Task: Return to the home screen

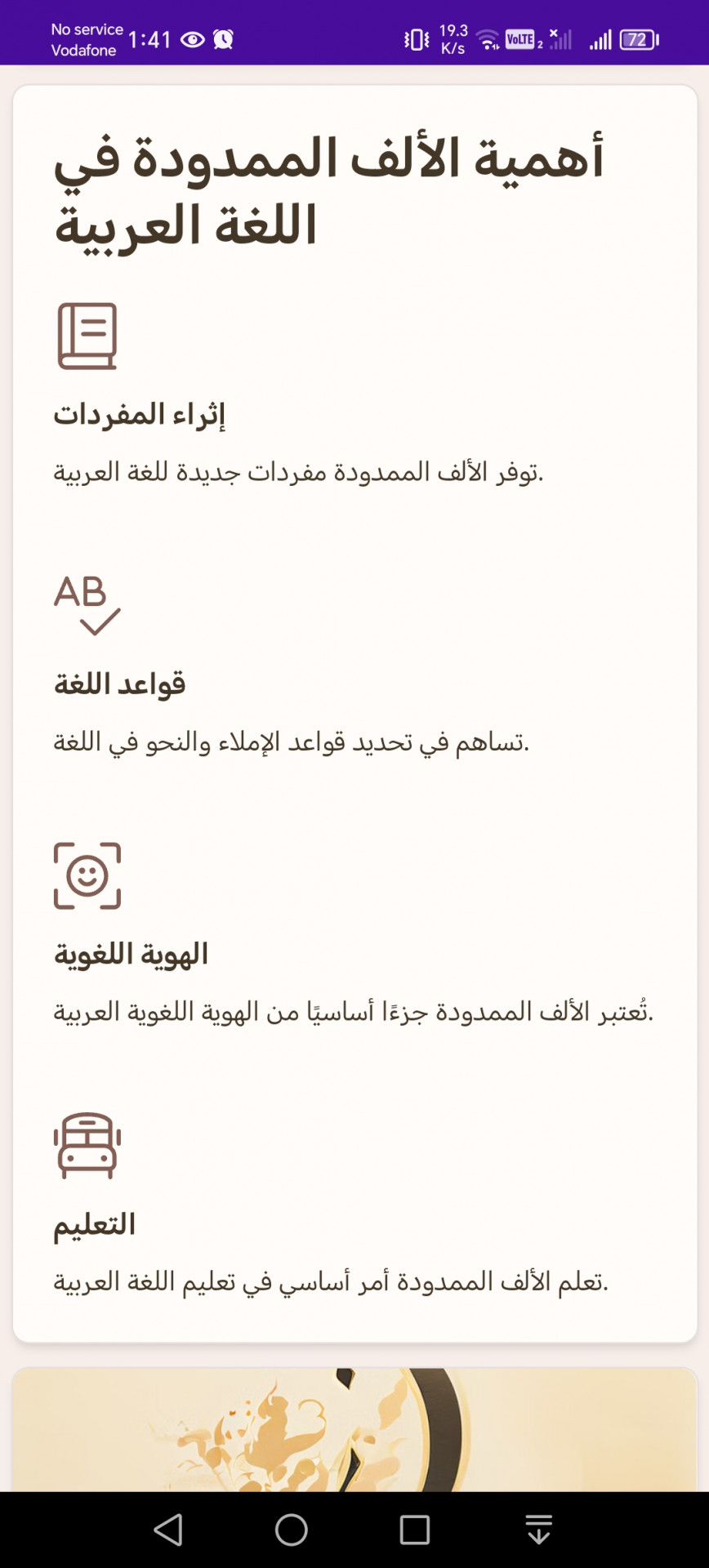Action: (292, 1530)
